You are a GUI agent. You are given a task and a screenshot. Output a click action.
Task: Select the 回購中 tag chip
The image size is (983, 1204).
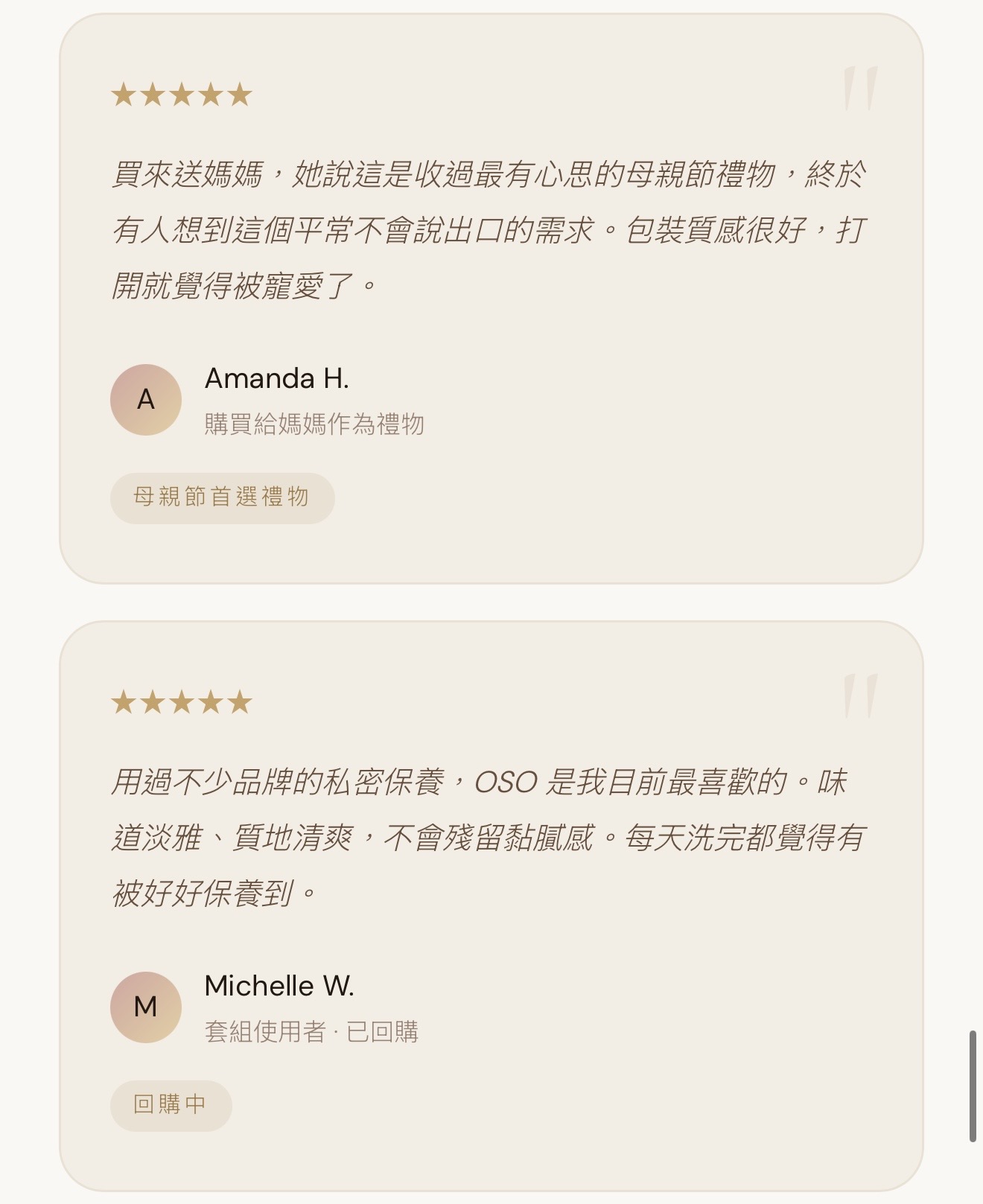[171, 1105]
